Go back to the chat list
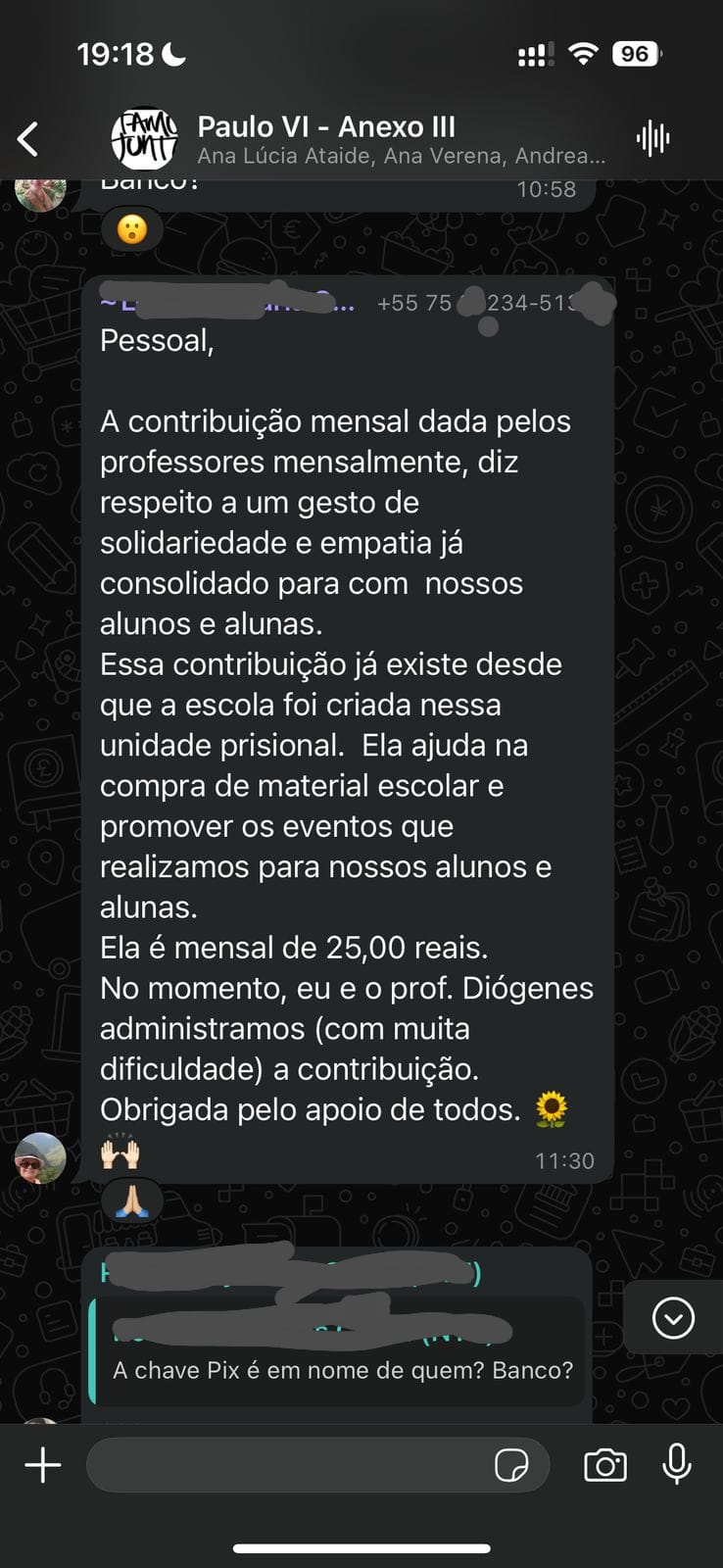This screenshot has height=1568, width=723. coord(29,139)
